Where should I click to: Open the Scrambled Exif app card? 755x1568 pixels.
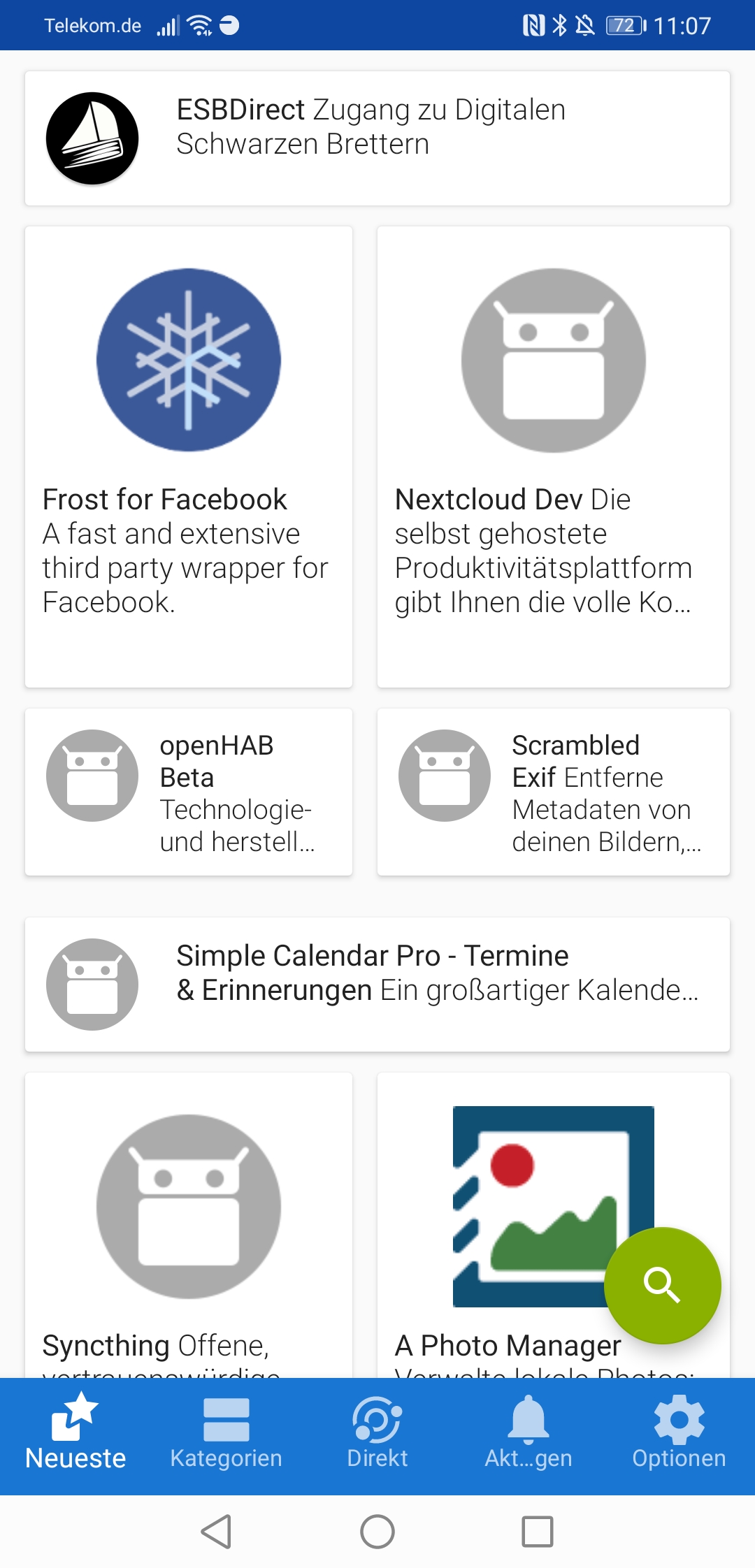554,792
